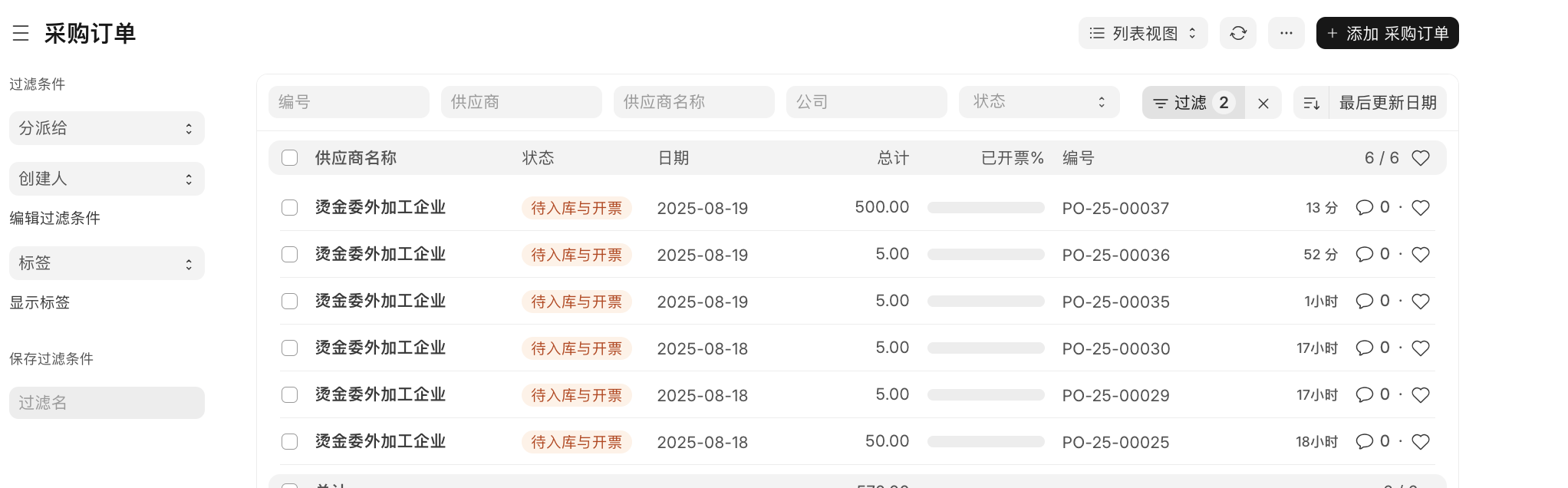Focus the 编号 filter field
This screenshot has height=488, width=1568.
pyautogui.click(x=348, y=102)
